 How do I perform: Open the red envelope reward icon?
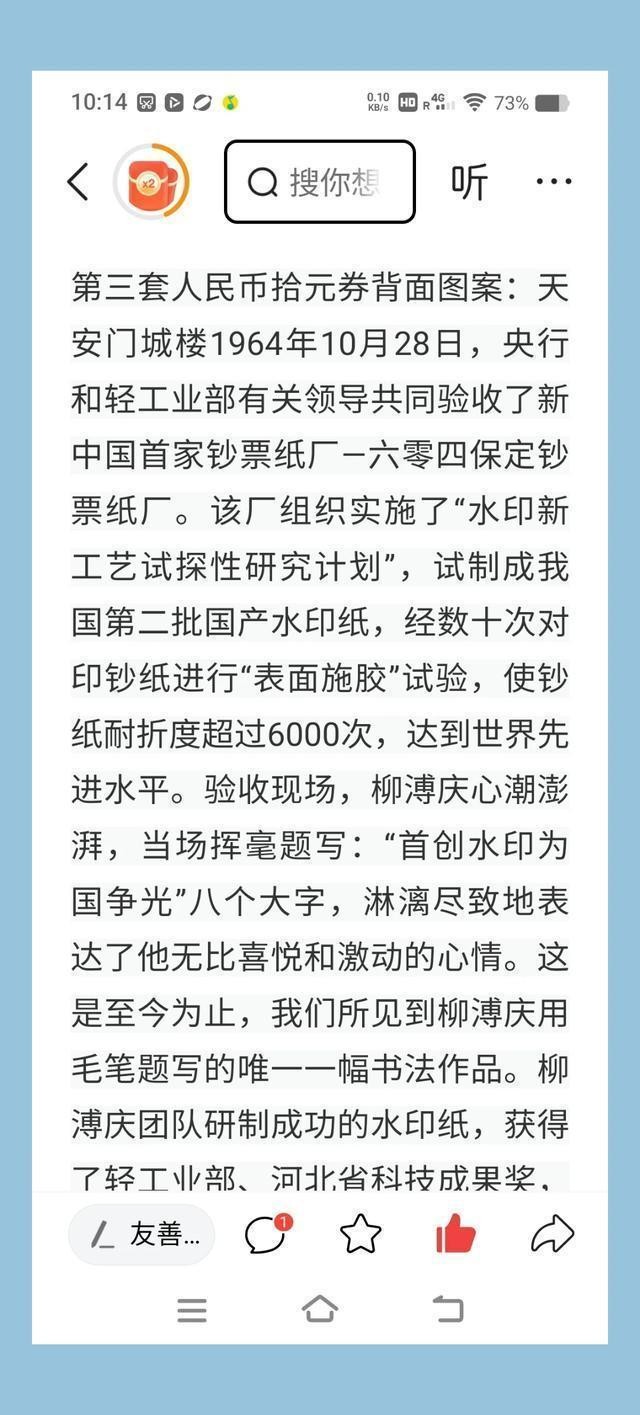pyautogui.click(x=151, y=182)
